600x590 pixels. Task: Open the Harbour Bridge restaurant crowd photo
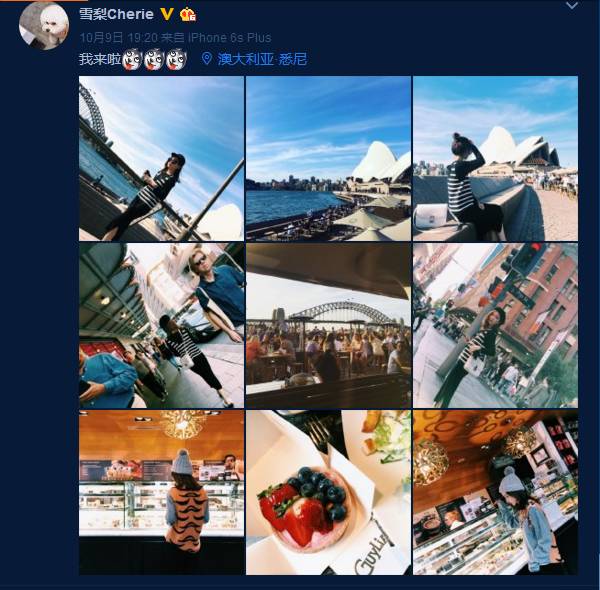click(328, 325)
